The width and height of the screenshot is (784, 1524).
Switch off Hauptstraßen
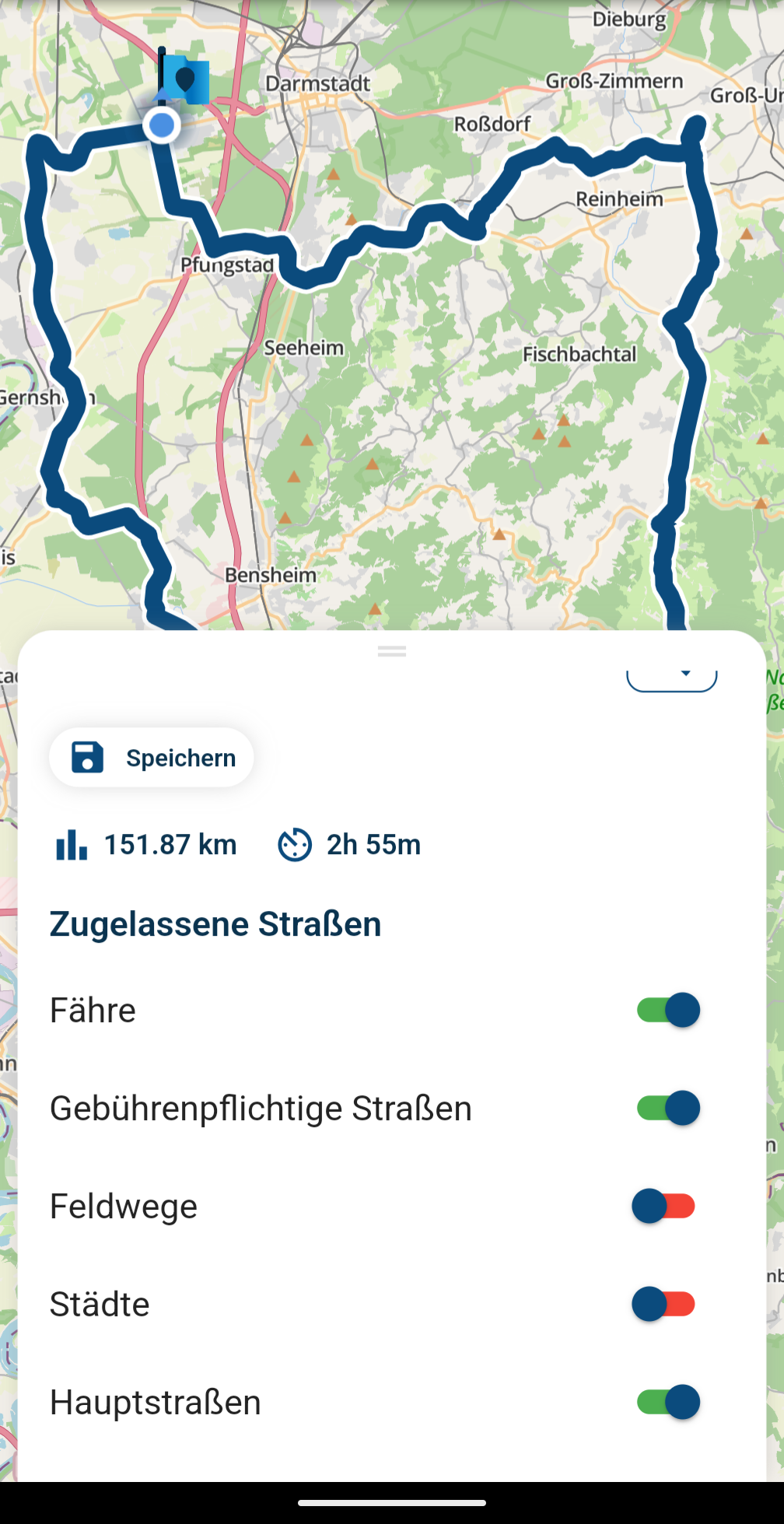(667, 1402)
